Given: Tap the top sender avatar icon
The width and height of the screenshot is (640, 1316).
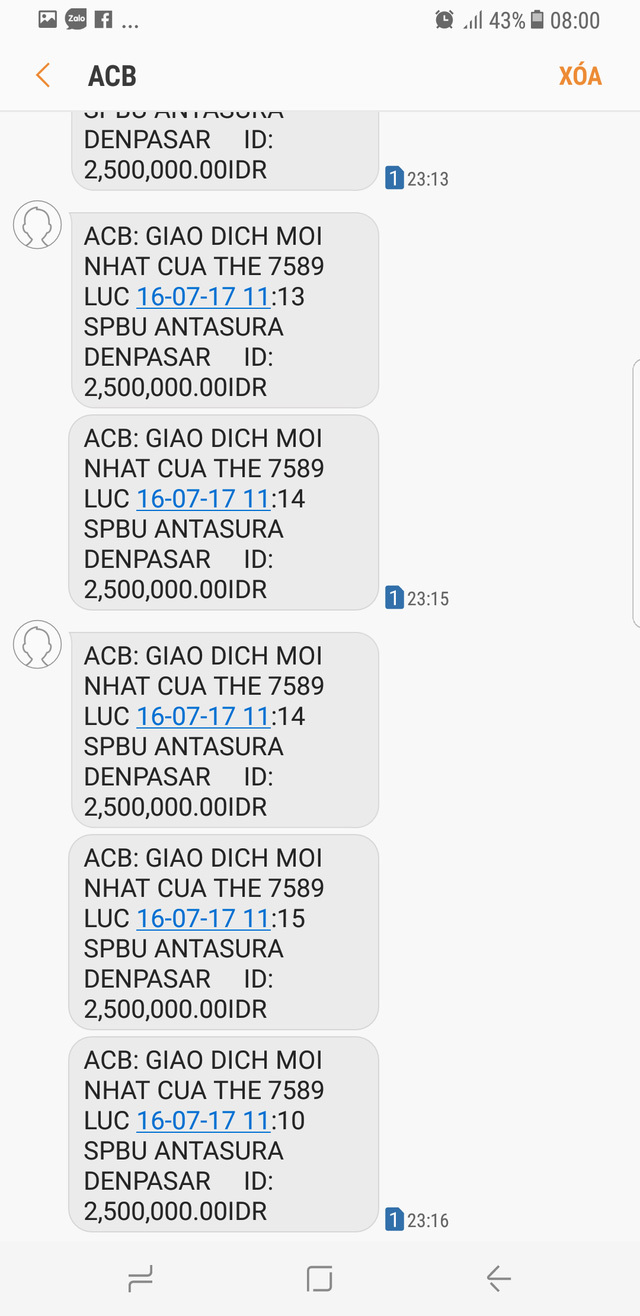Looking at the screenshot, I should pos(37,224).
